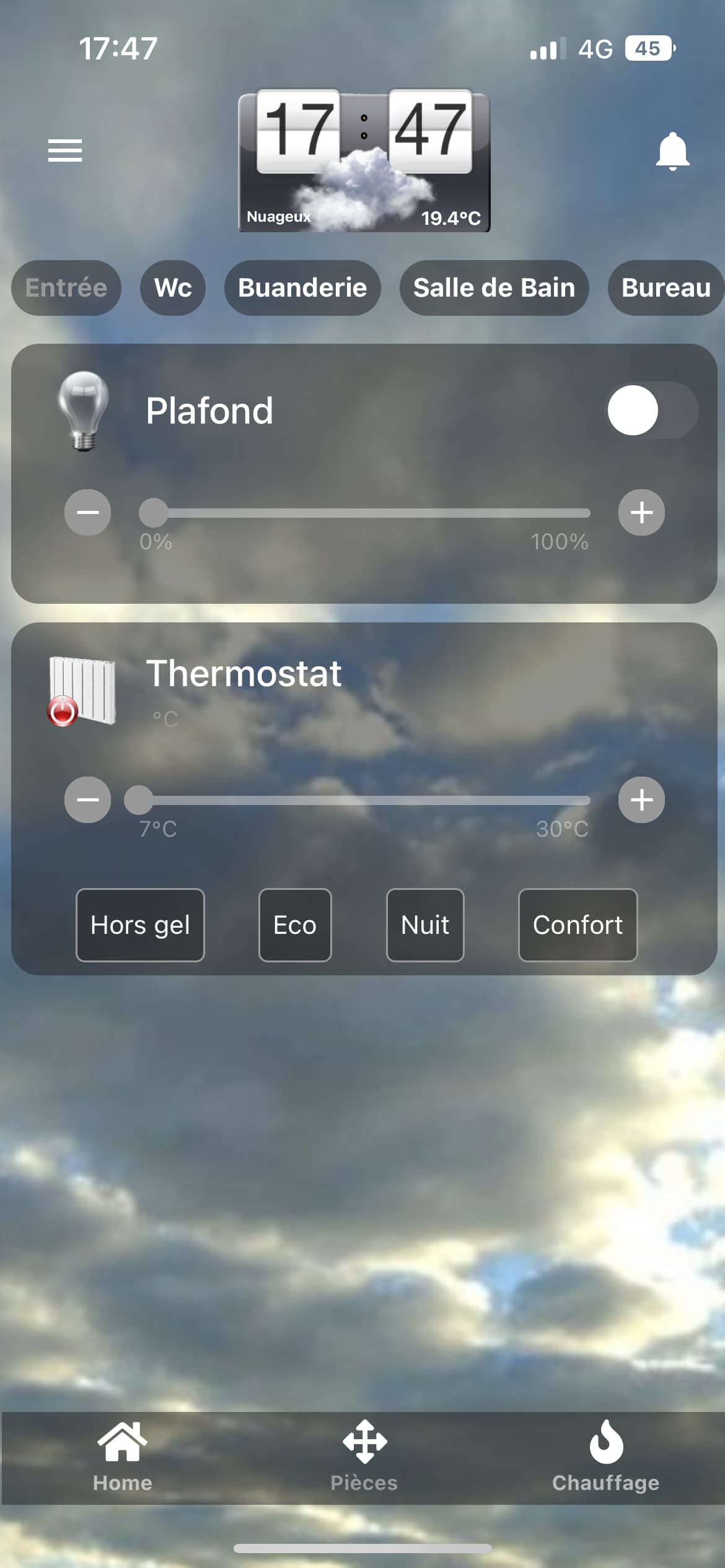Choose the Nuit heating mode
Image resolution: width=725 pixels, height=1568 pixels.
click(x=425, y=925)
